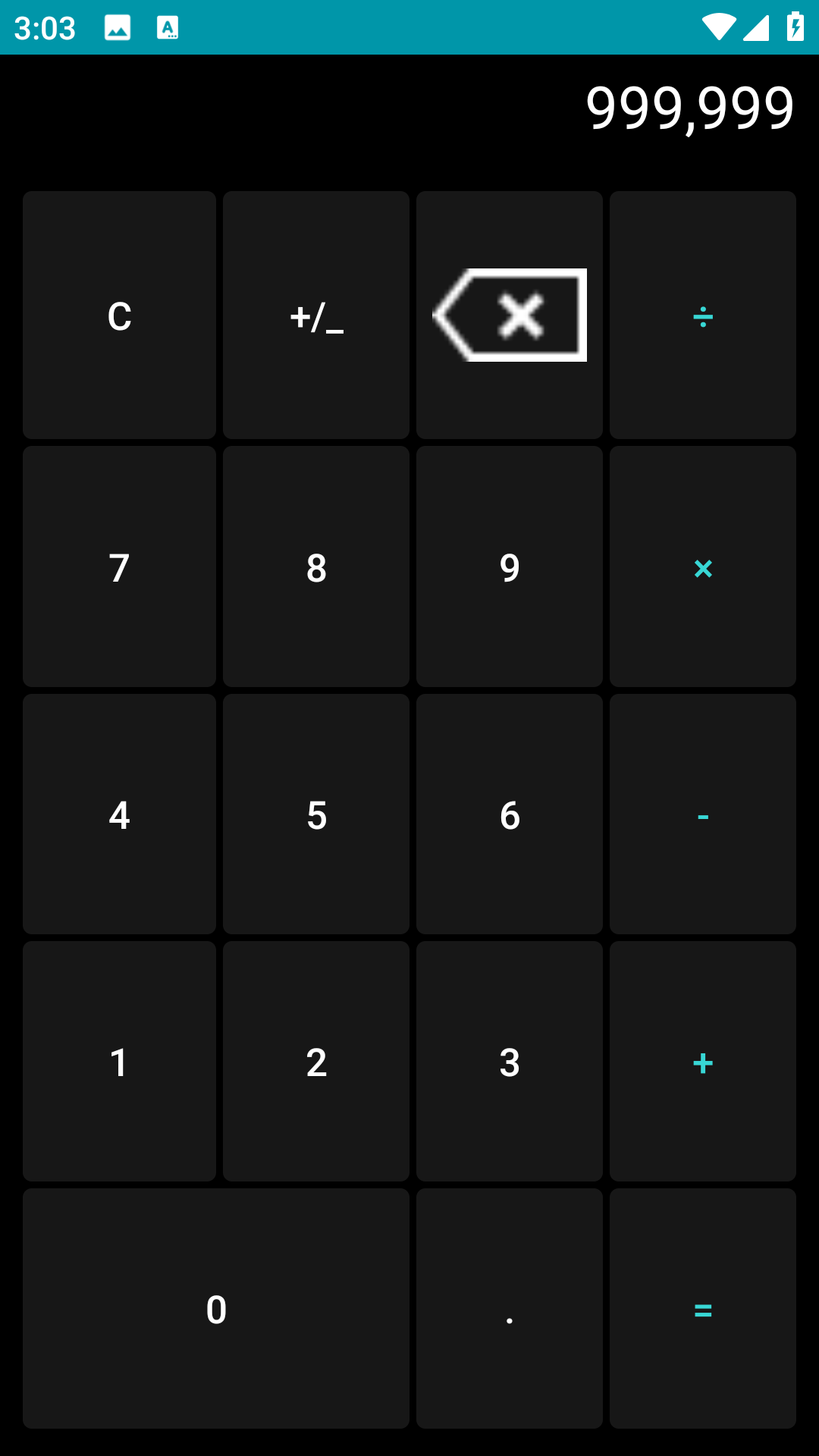Tap the number 3 key
The height and width of the screenshot is (1456, 819).
tap(510, 1062)
